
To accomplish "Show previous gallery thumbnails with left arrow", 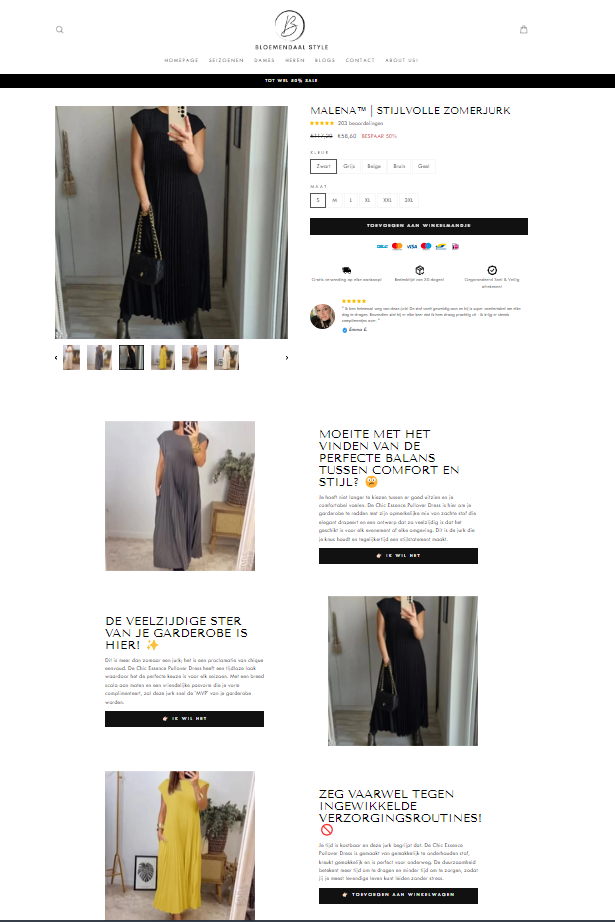I will pos(56,357).
